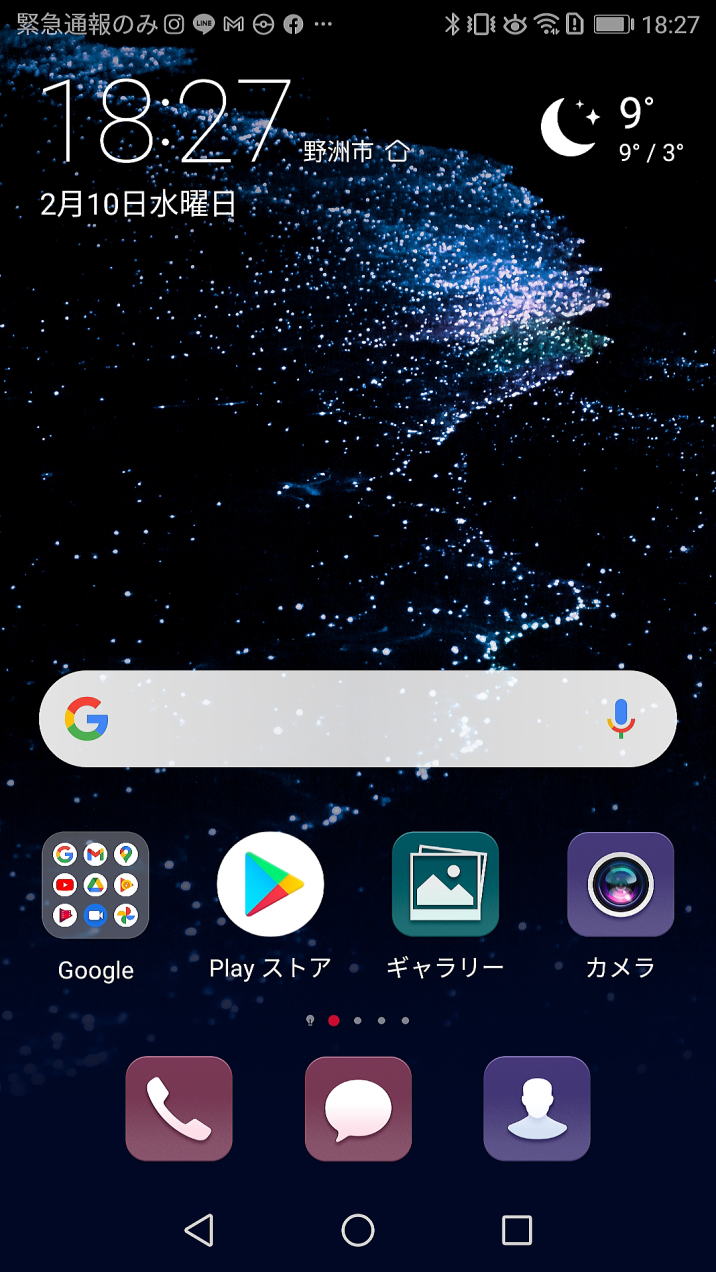Open the Google apps folder
Viewport: 716px width, 1272px height.
[95, 886]
